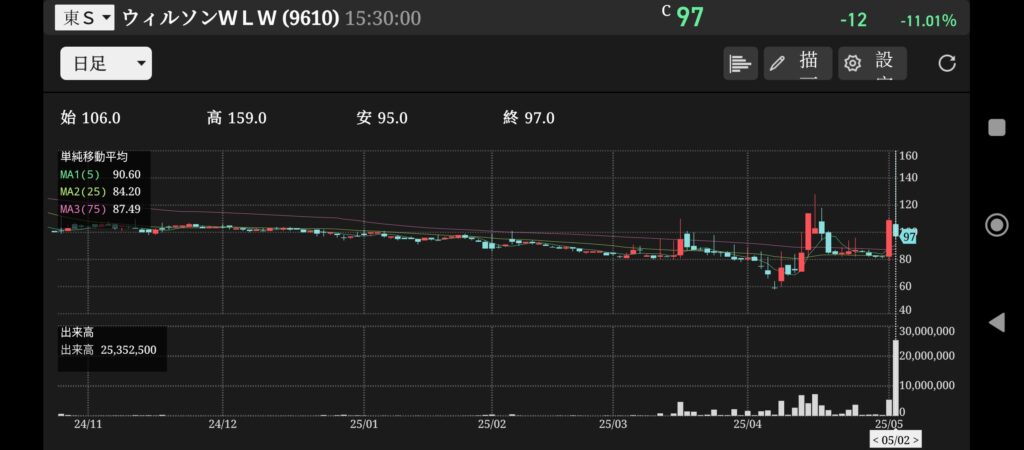Image resolution: width=1024 pixels, height=450 pixels.
Task: Open the horizontal bars chart tool
Action: 740,63
